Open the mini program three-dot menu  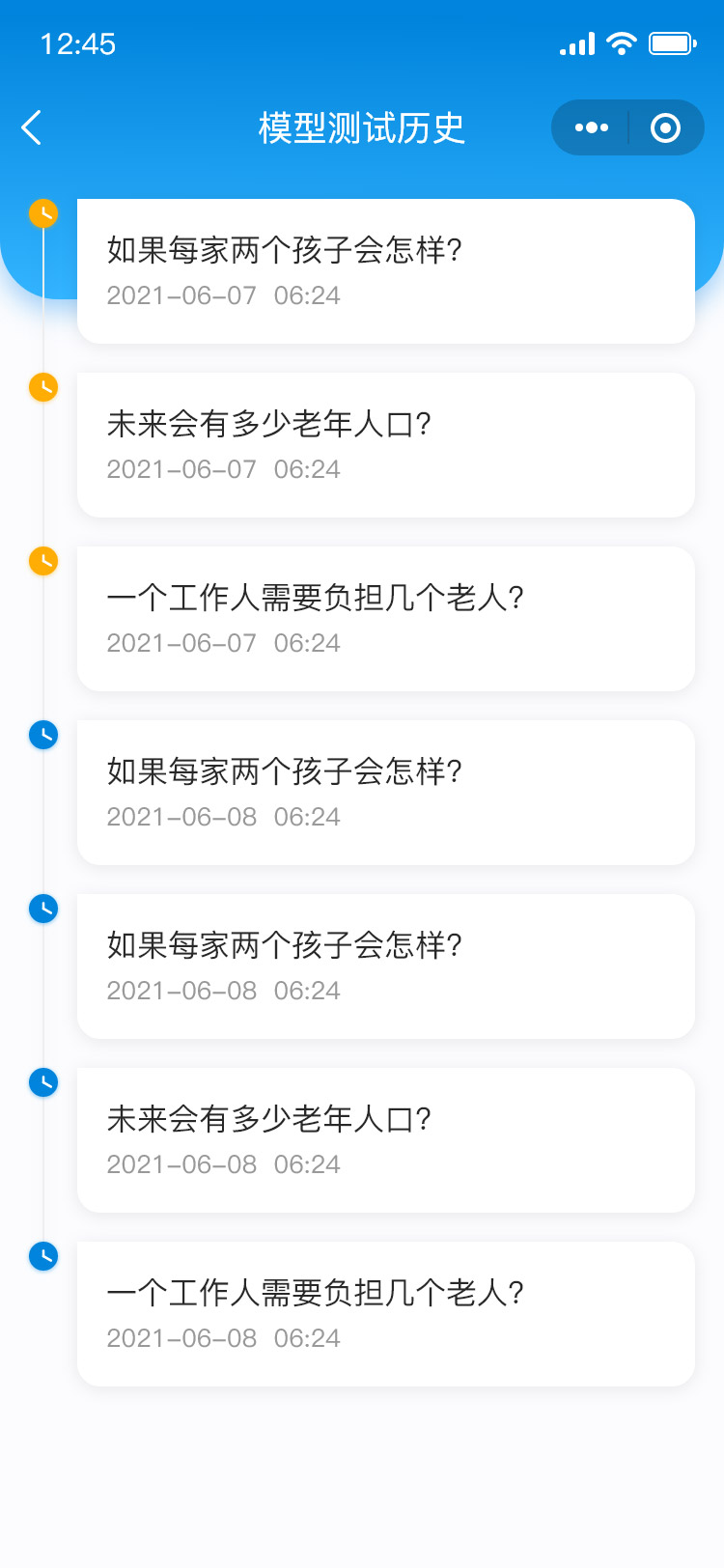point(591,127)
